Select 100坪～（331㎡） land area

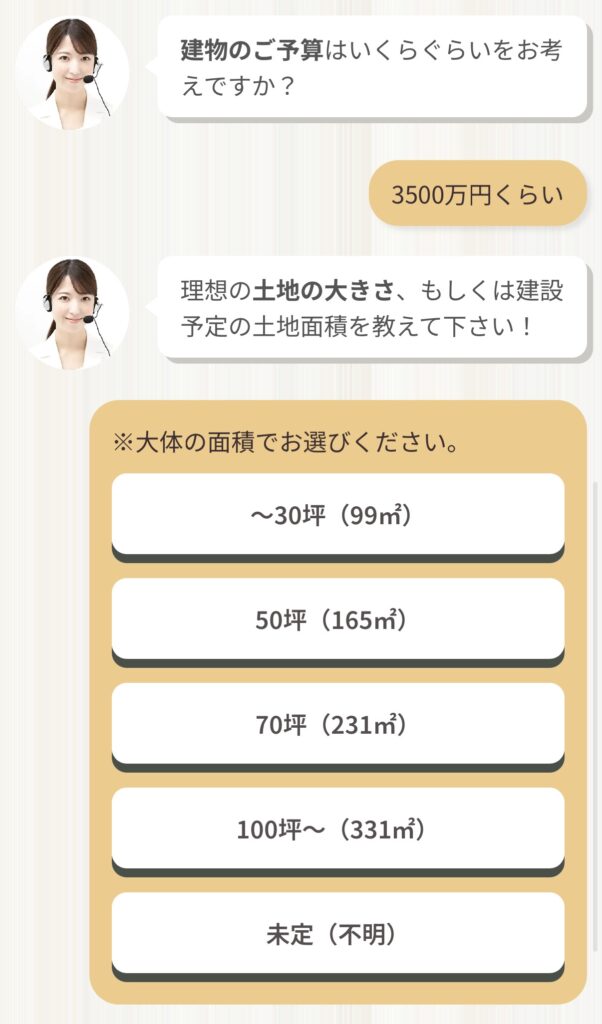[337, 829]
